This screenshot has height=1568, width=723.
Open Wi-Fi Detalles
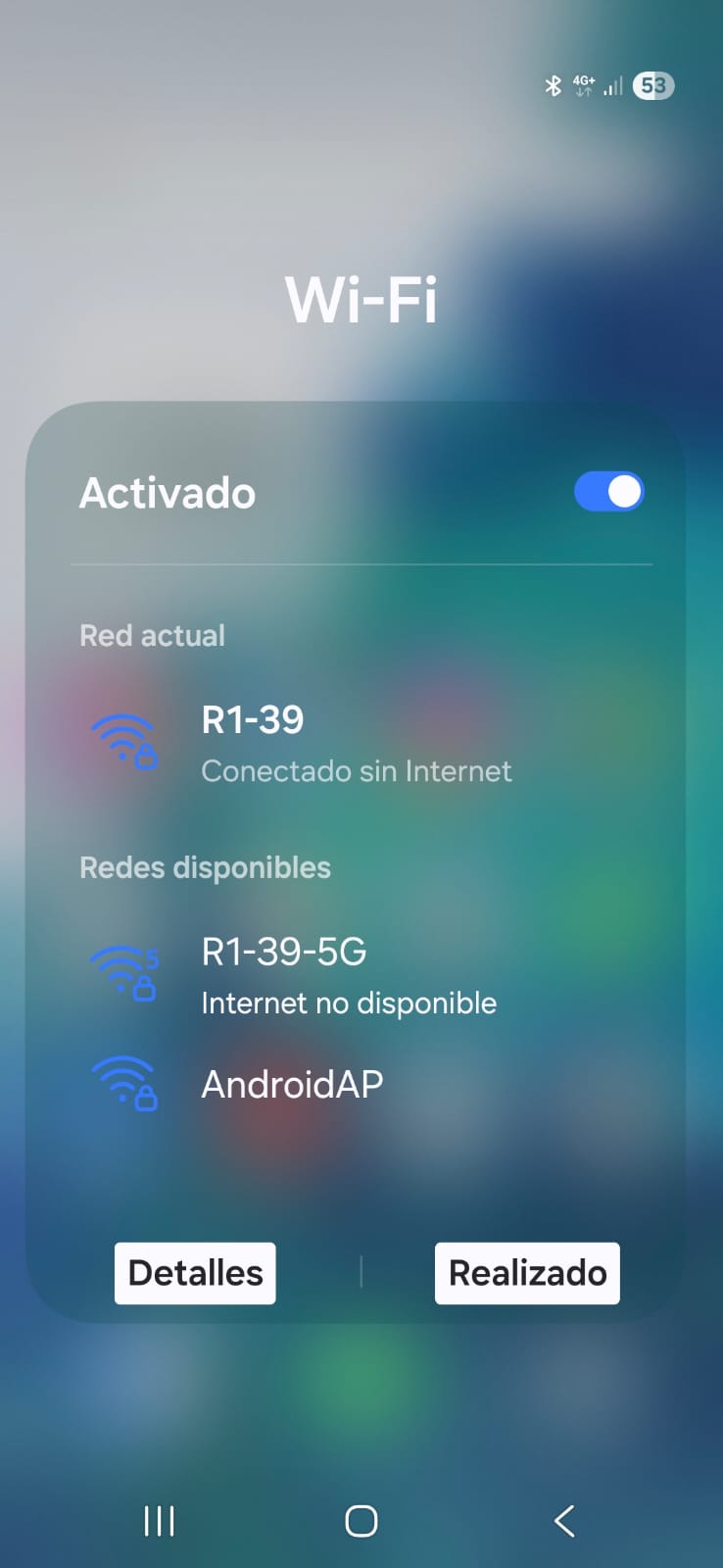pos(195,1273)
